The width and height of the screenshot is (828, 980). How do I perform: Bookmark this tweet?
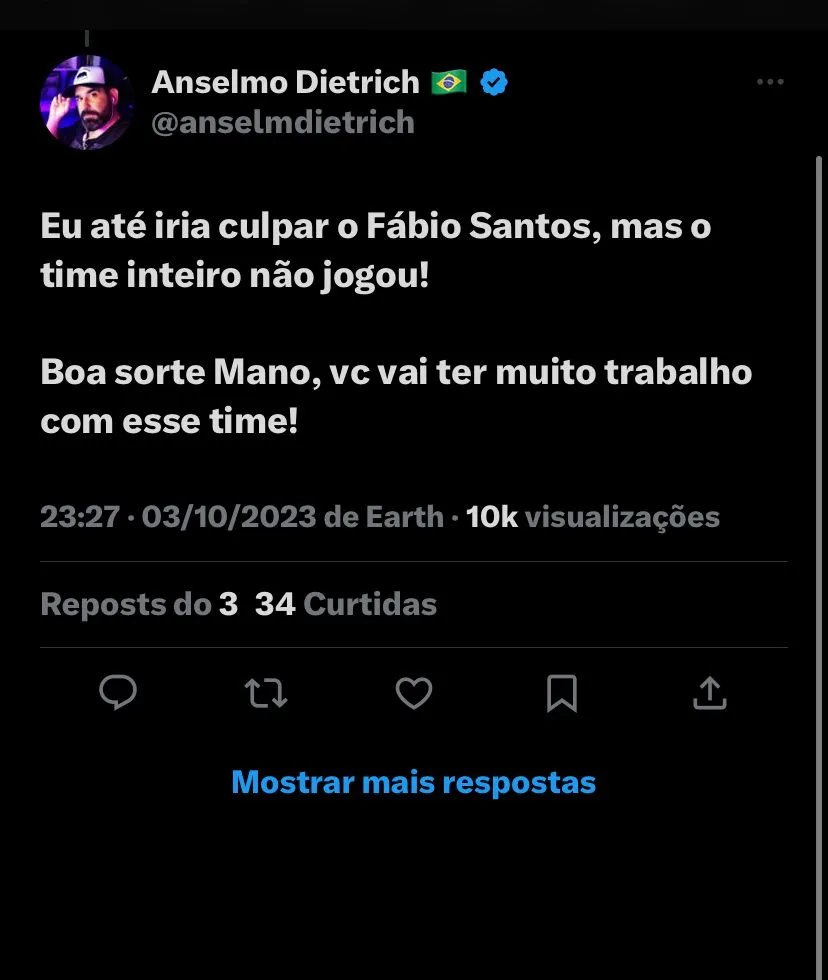pos(562,692)
